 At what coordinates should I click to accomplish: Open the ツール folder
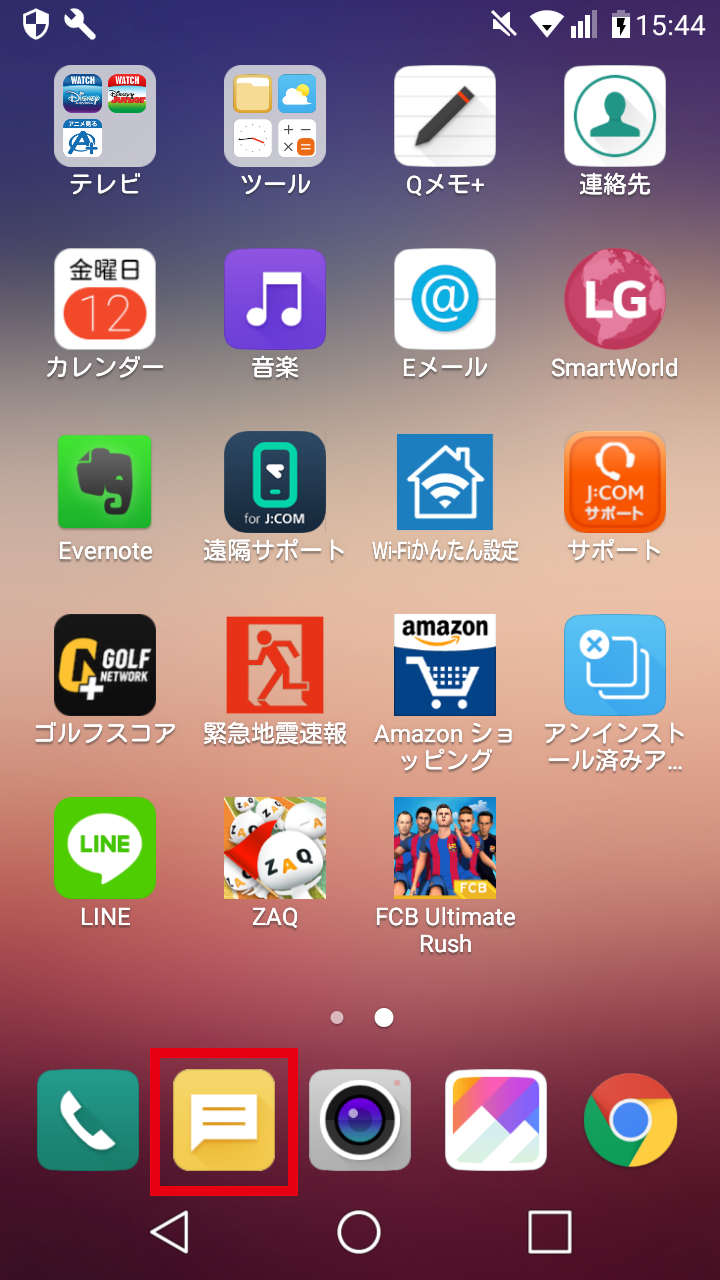[x=275, y=116]
